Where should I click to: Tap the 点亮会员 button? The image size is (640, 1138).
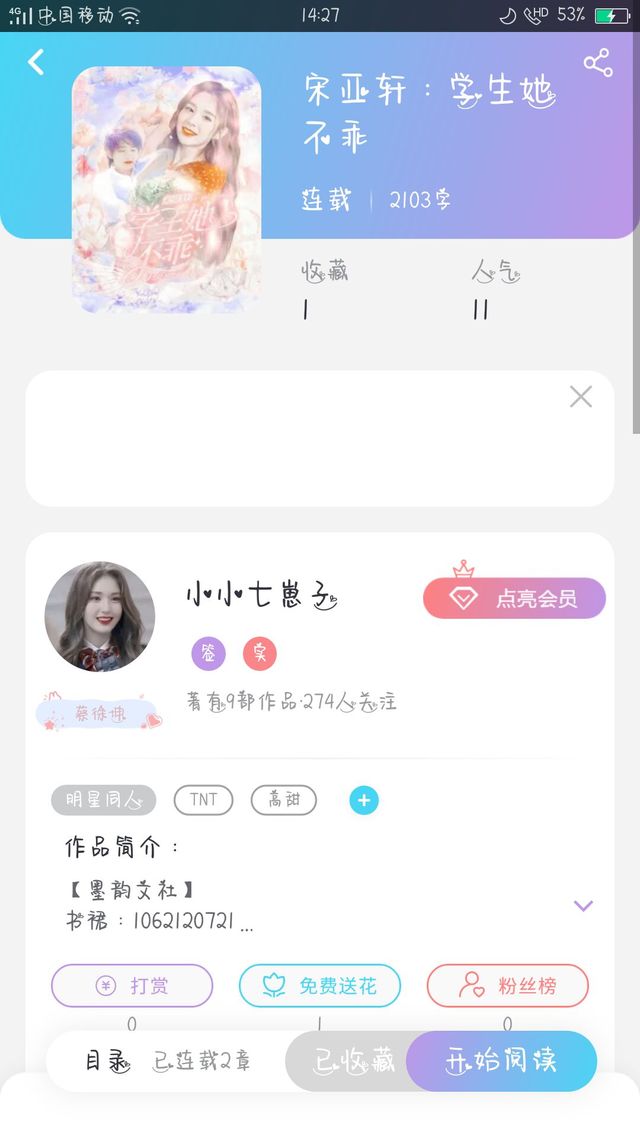(514, 597)
